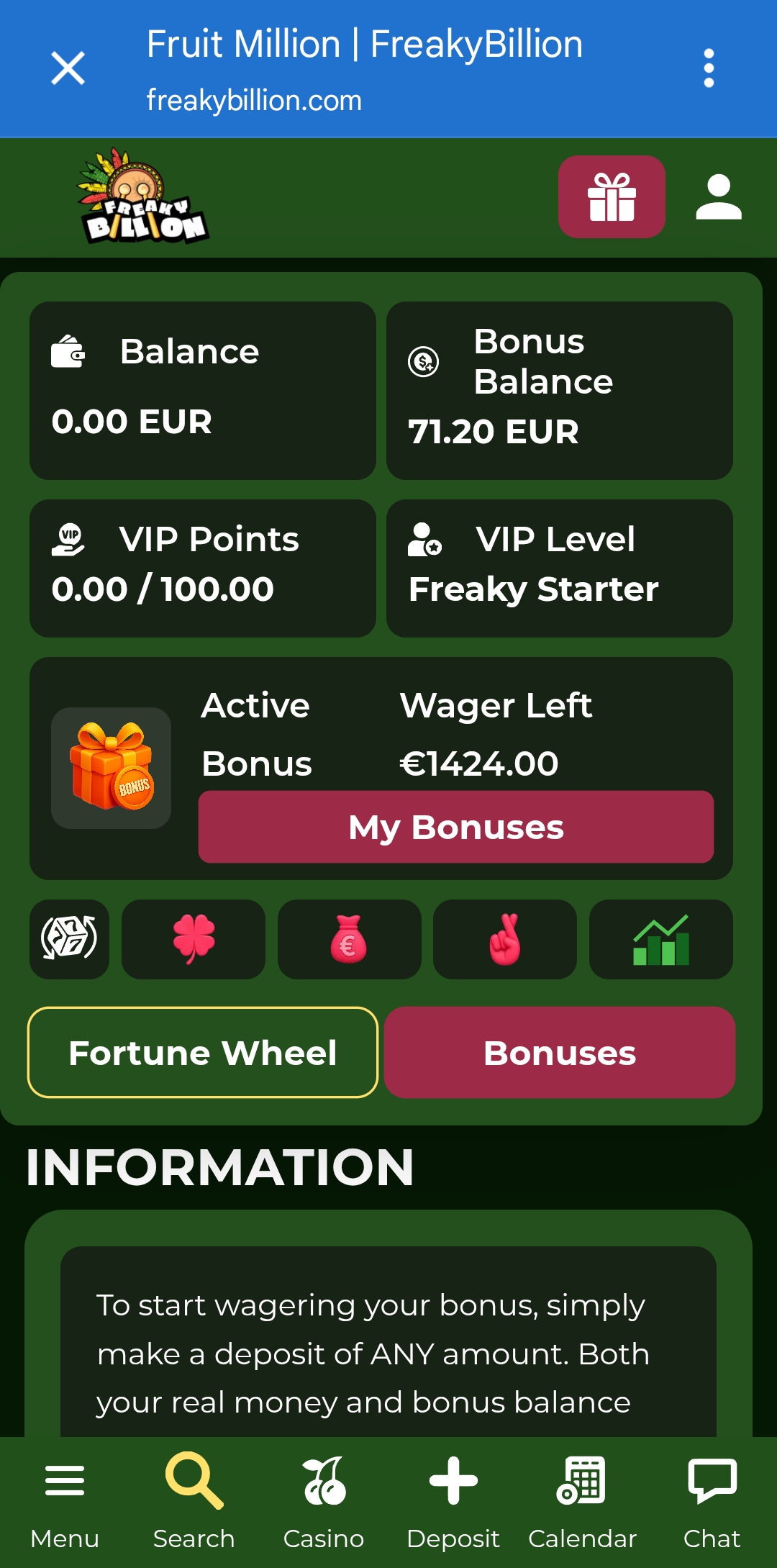
Task: Select the four-leaf clover category
Action: pos(194,939)
